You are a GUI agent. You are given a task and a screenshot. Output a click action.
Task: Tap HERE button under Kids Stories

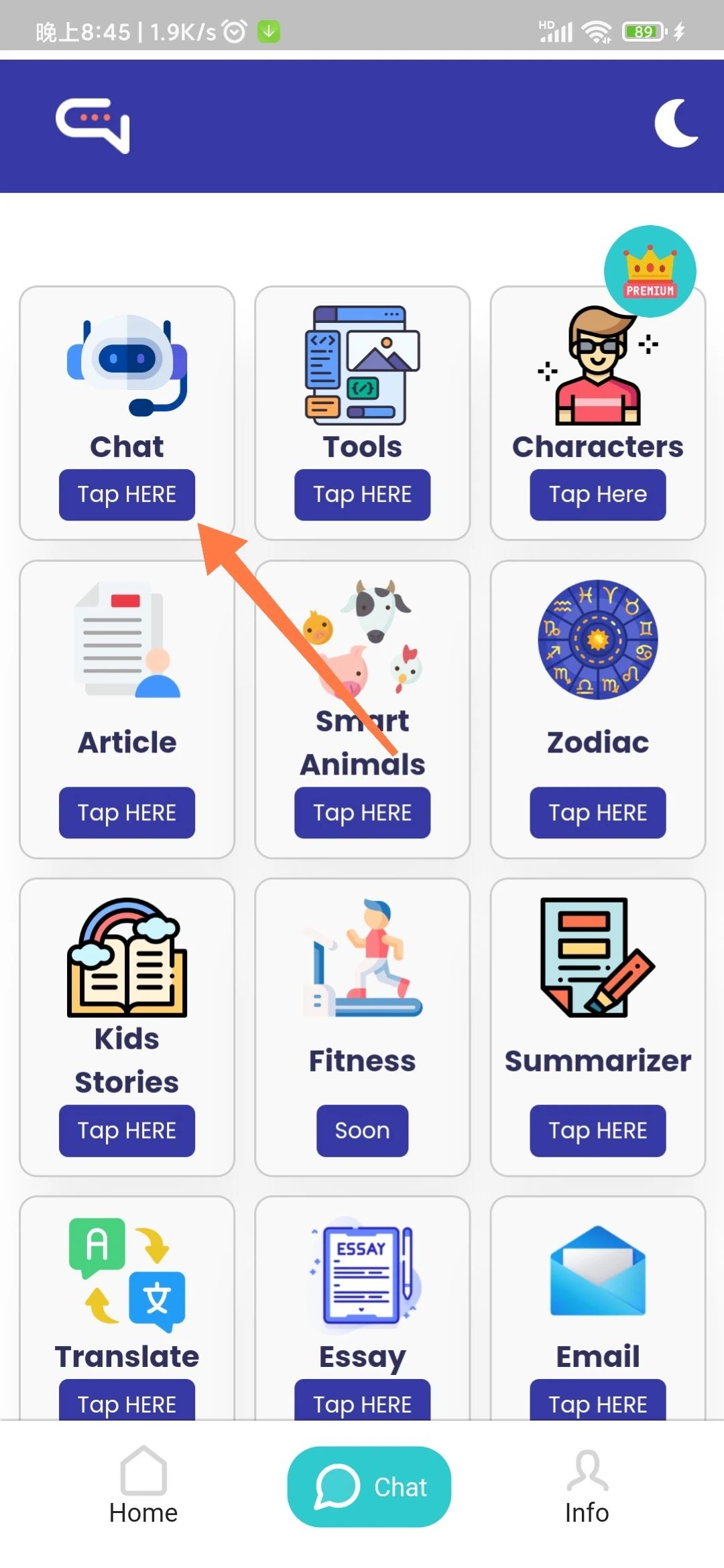(127, 1130)
